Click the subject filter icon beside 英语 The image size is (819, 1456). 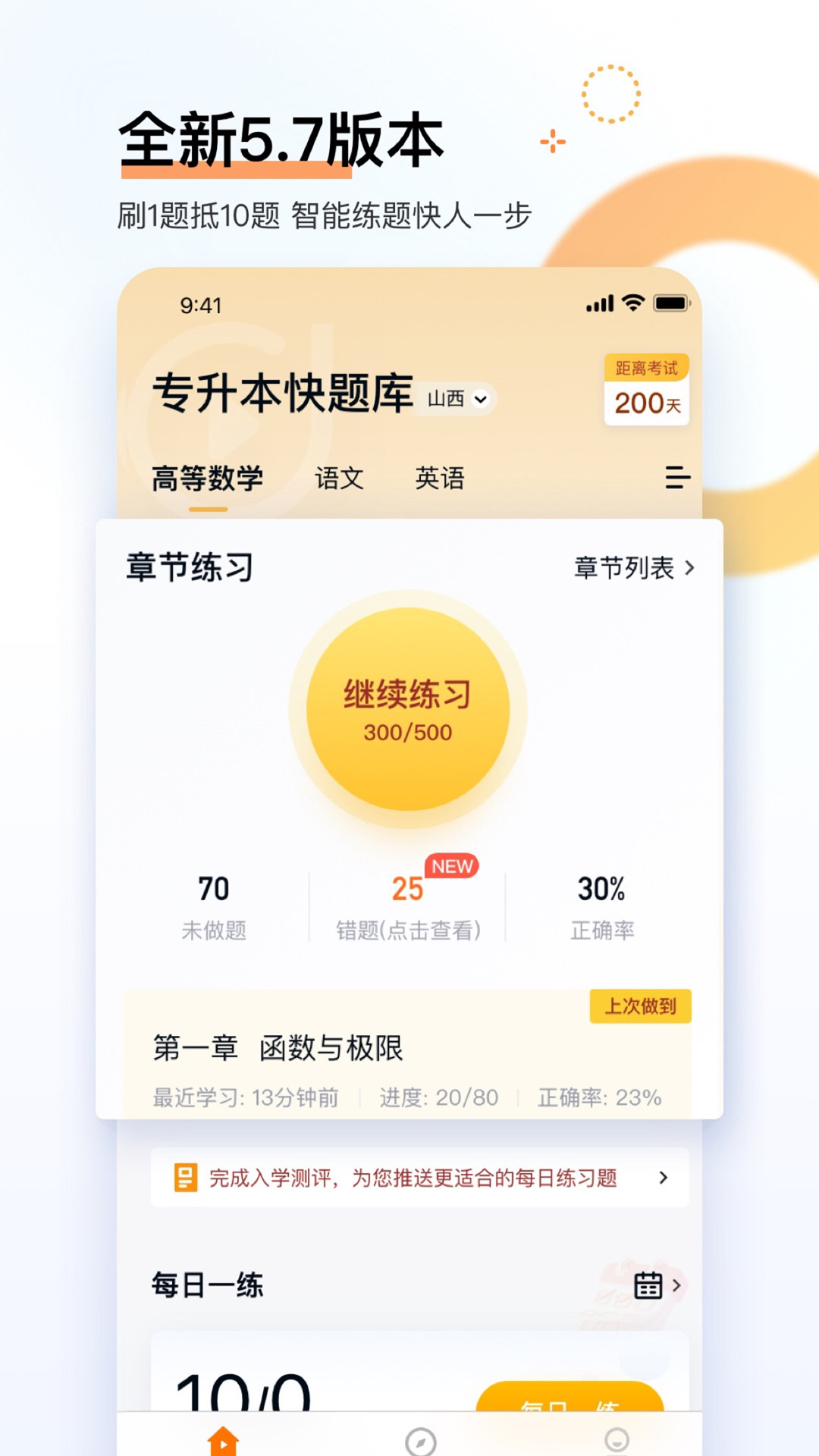[x=677, y=479]
